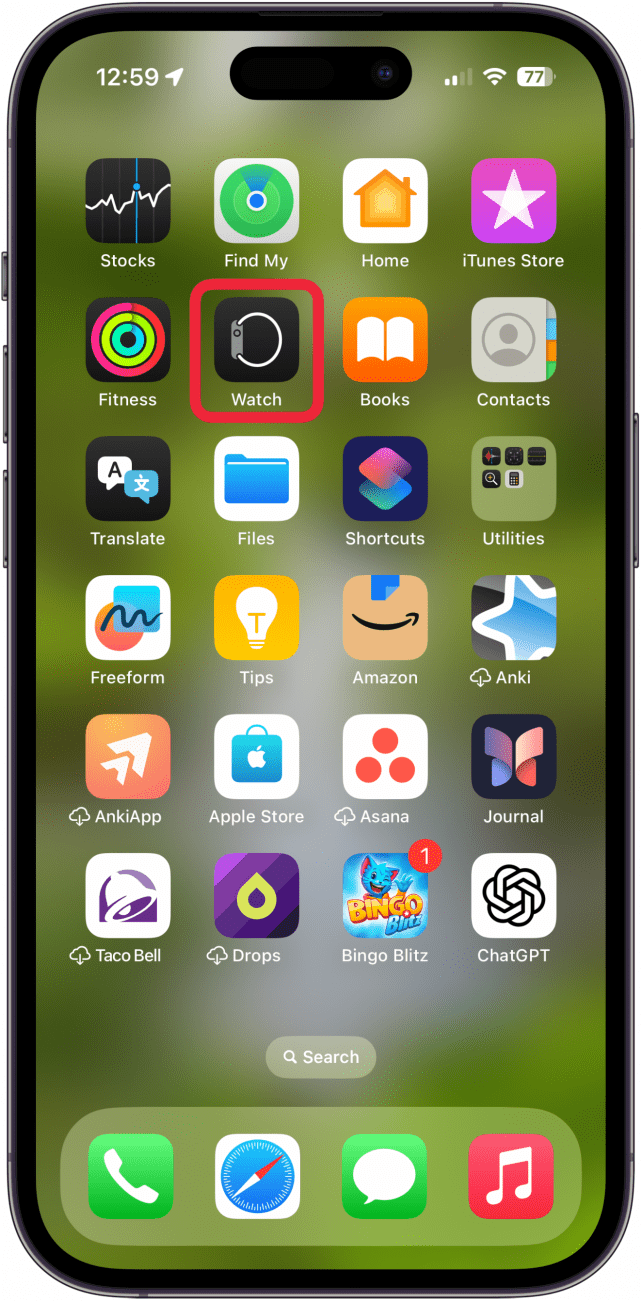This screenshot has width=642, height=1301.
Task: Open Music from the dock
Action: 511,1176
